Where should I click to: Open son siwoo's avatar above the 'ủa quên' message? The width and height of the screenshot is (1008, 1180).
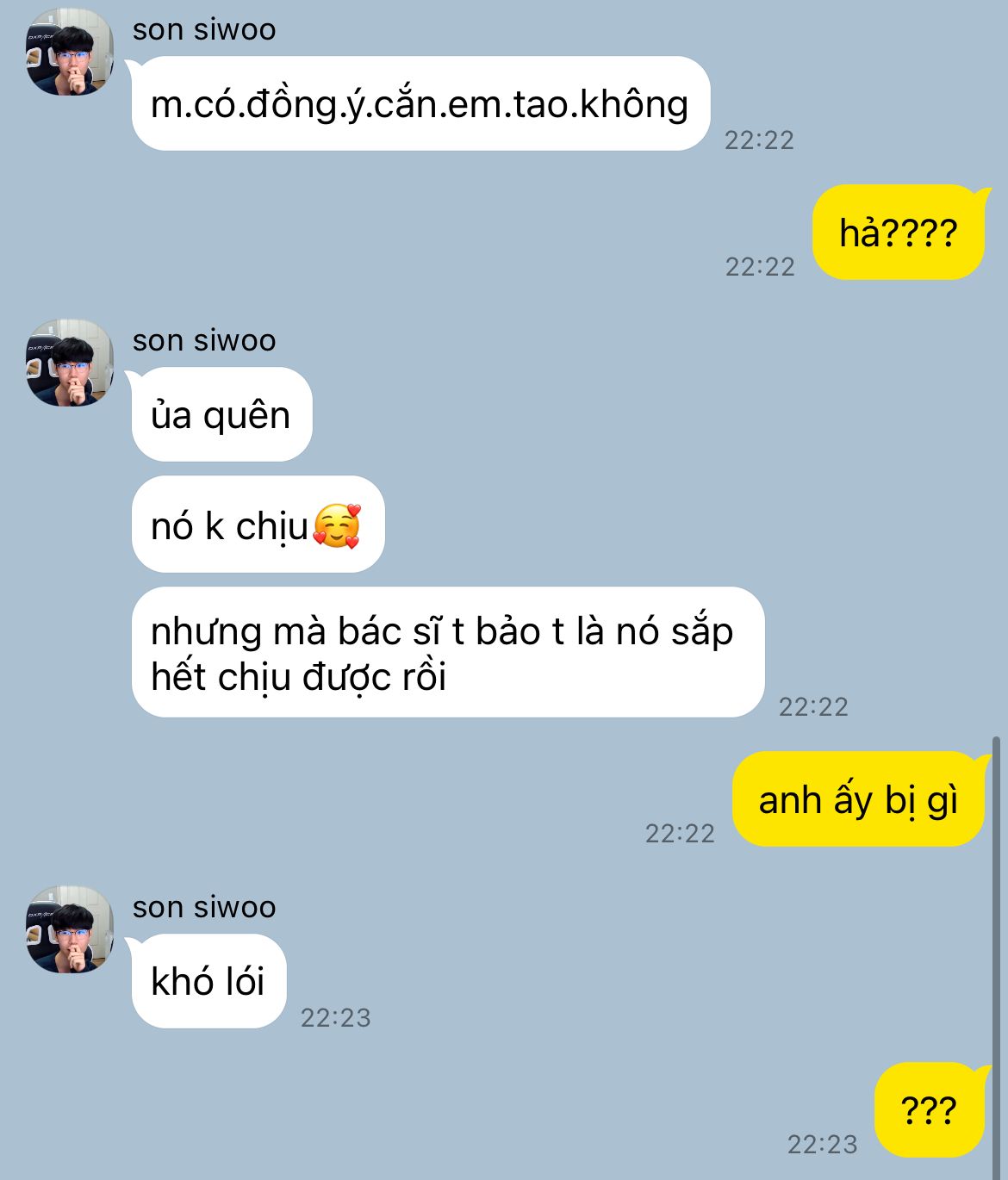pos(70,363)
